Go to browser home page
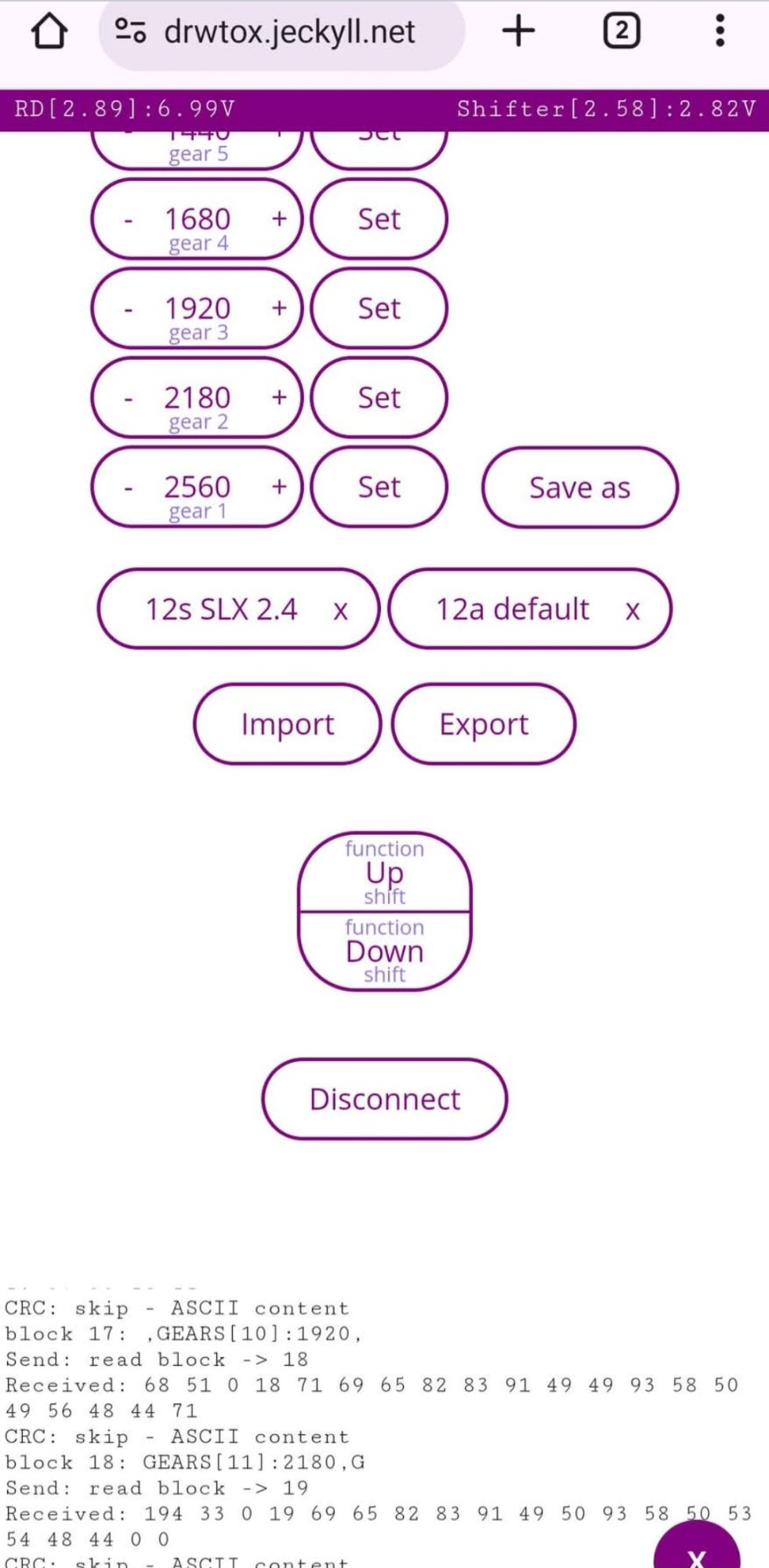 [49, 31]
